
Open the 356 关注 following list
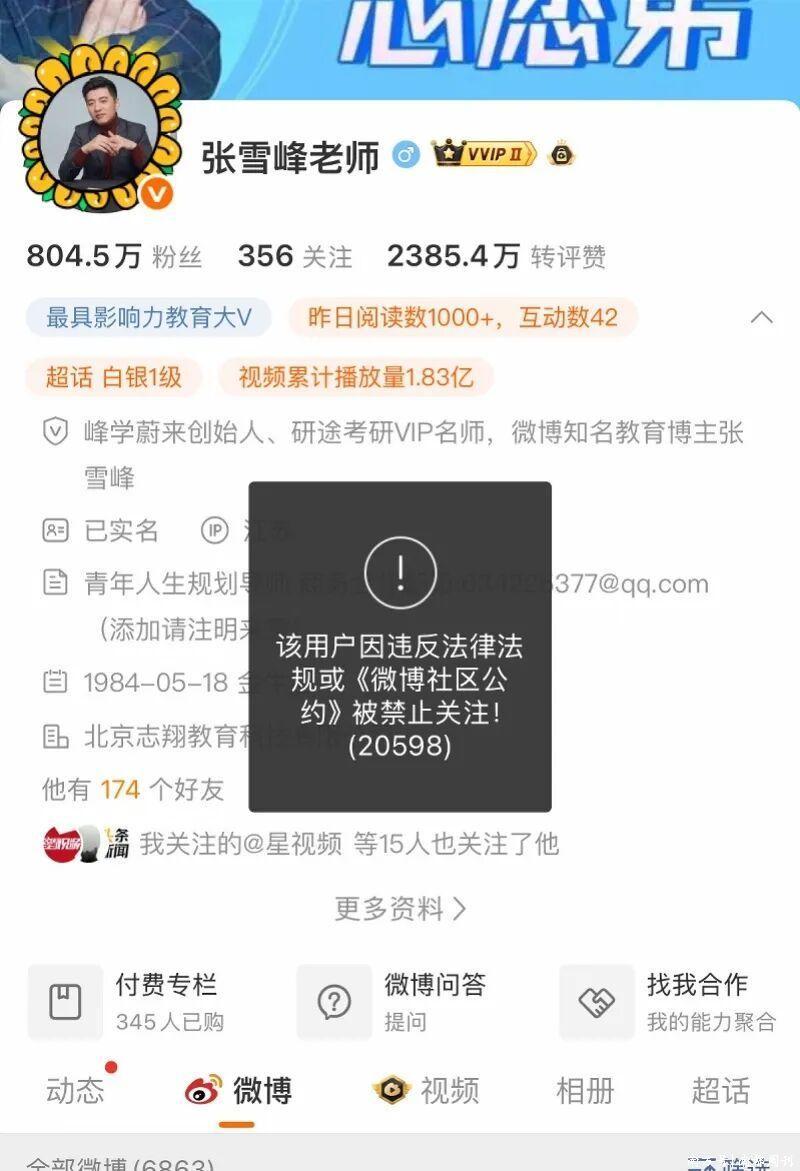295,257
